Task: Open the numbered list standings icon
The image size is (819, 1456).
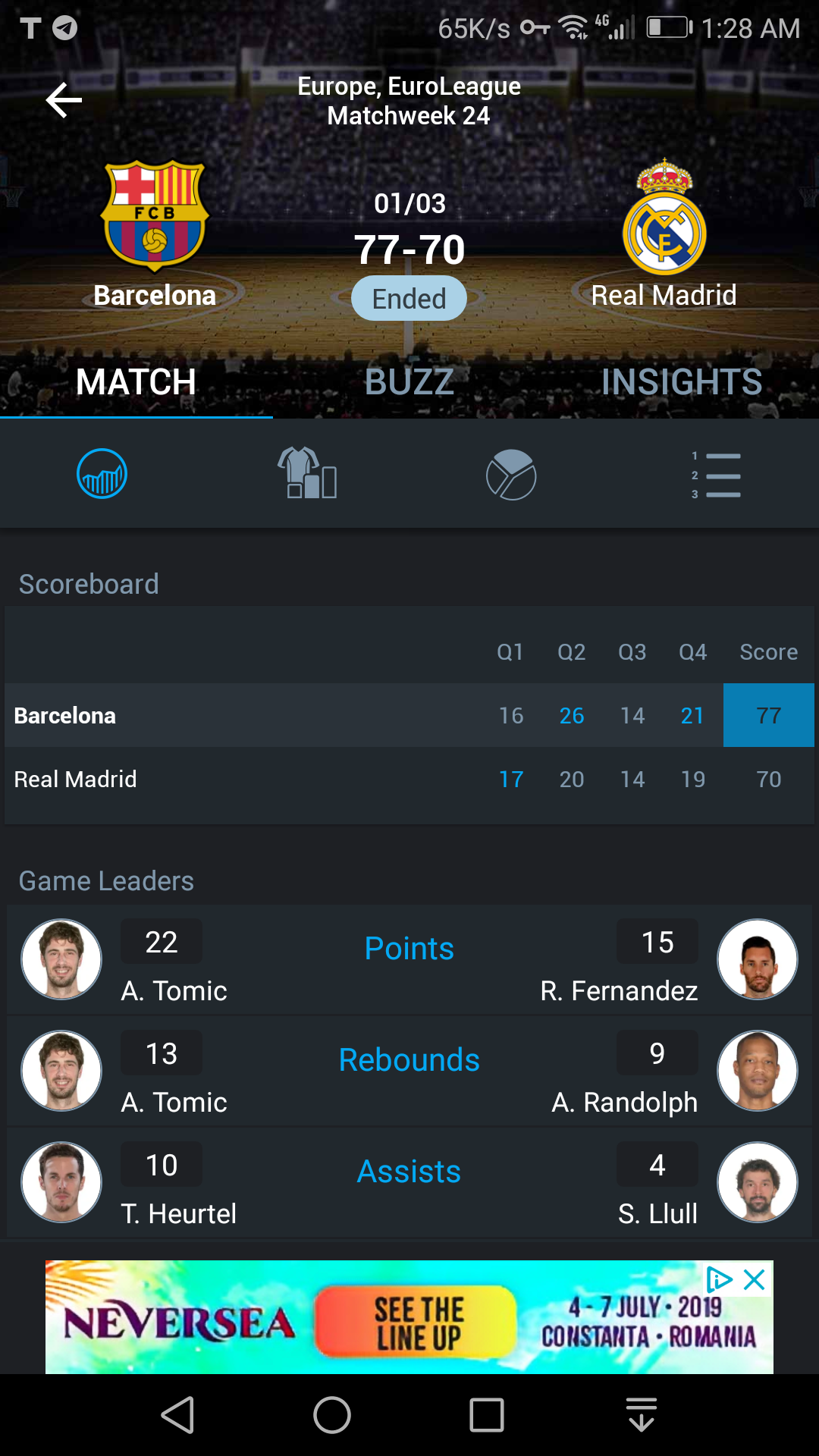Action: pos(716,475)
